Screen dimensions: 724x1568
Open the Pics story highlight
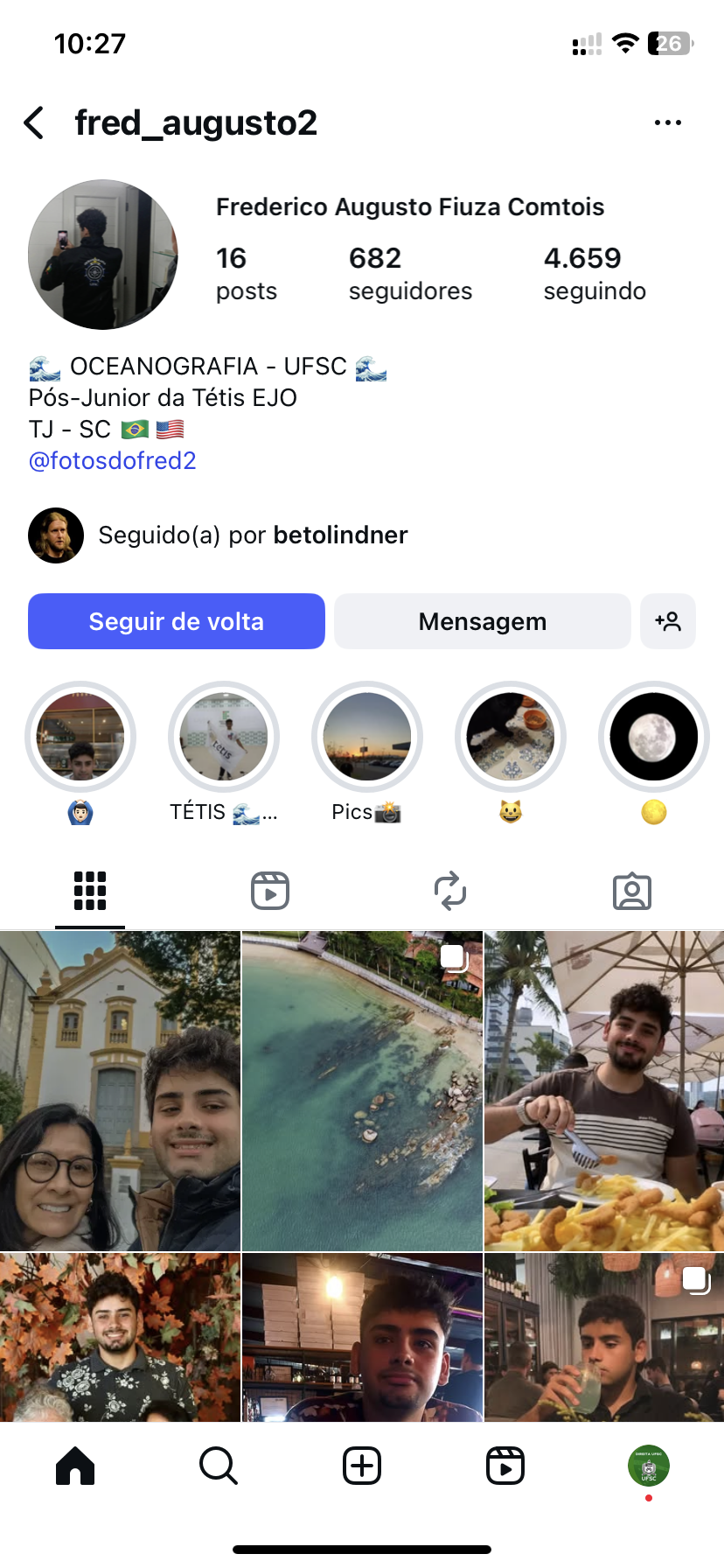tap(367, 737)
